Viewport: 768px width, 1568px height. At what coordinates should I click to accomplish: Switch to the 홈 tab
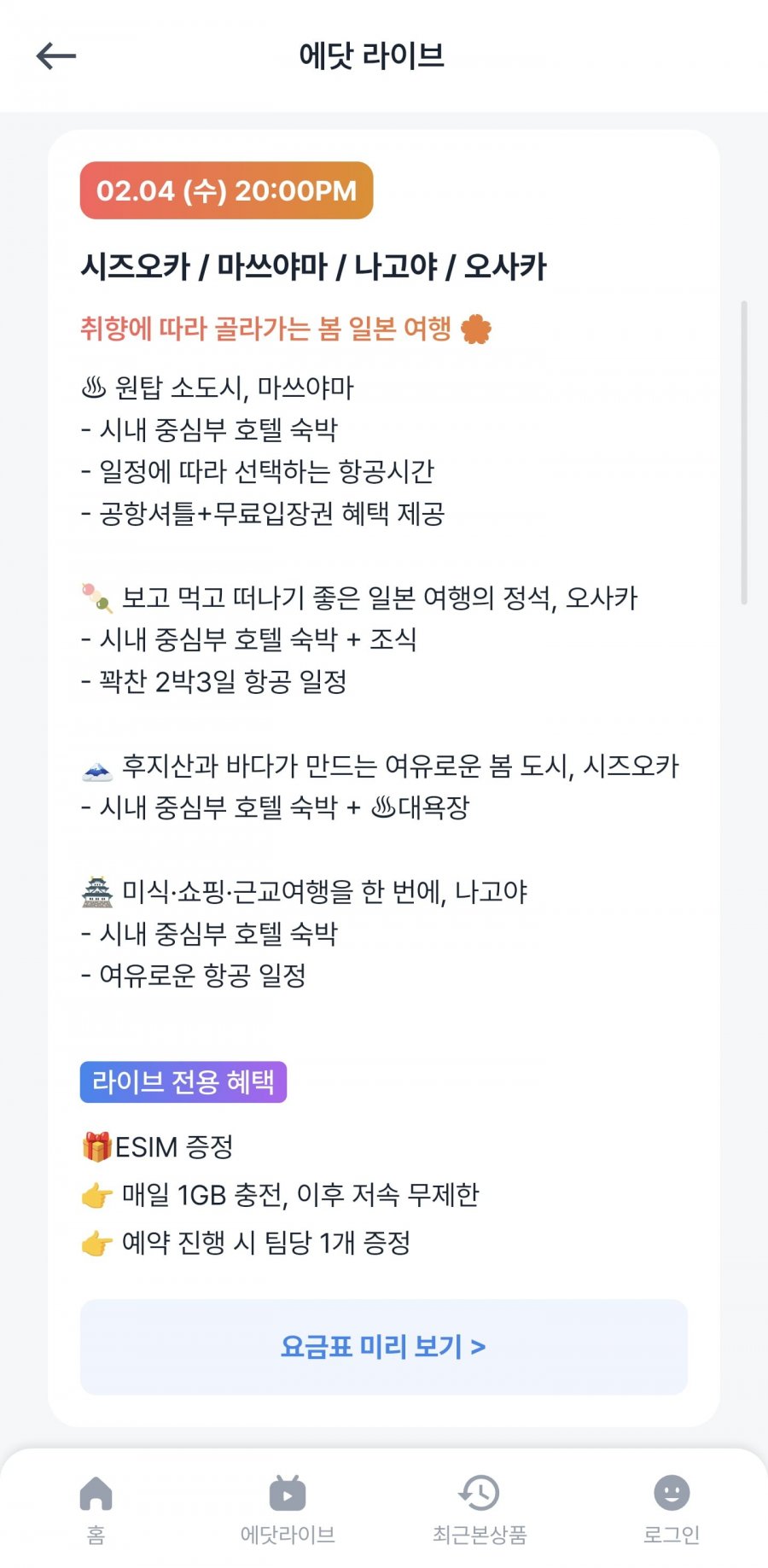96,1509
